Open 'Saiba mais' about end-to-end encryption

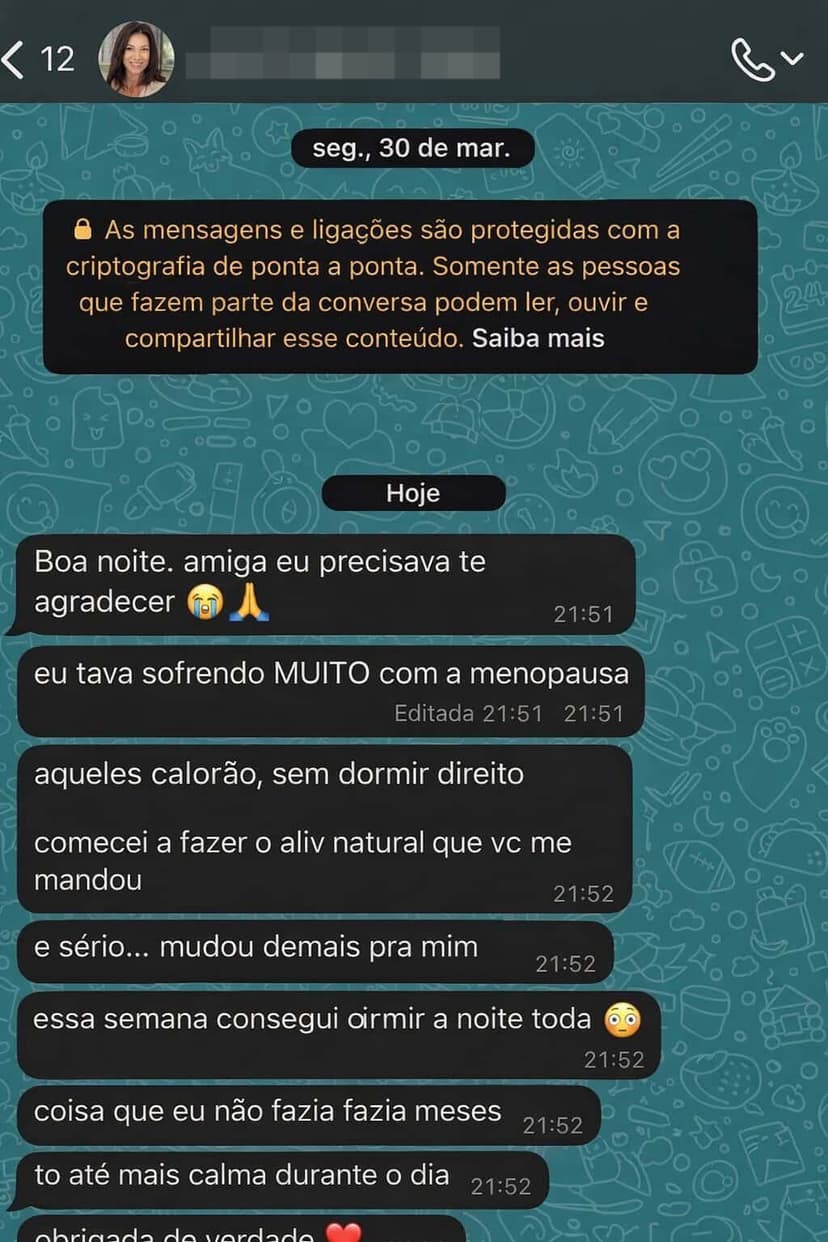(x=538, y=338)
